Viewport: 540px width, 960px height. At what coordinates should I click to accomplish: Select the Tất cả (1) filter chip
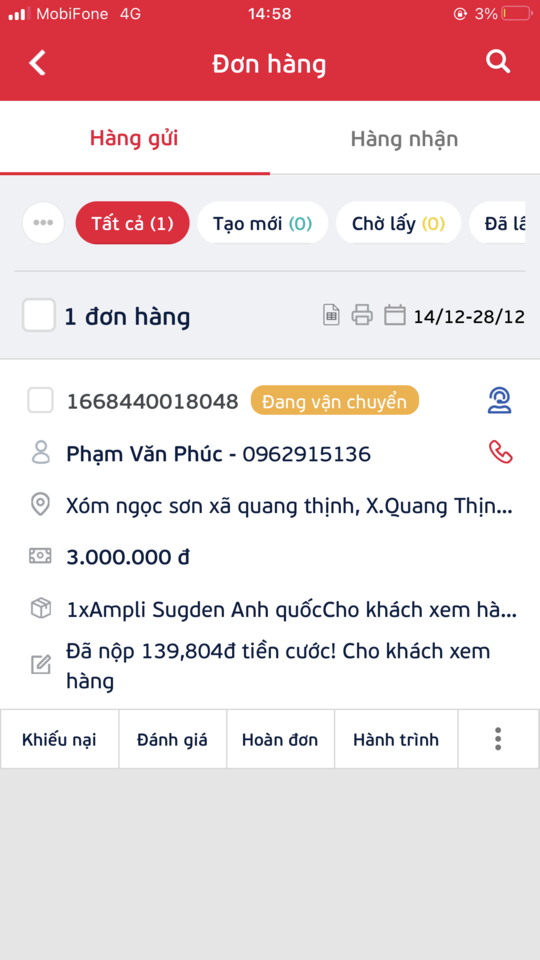tap(132, 223)
